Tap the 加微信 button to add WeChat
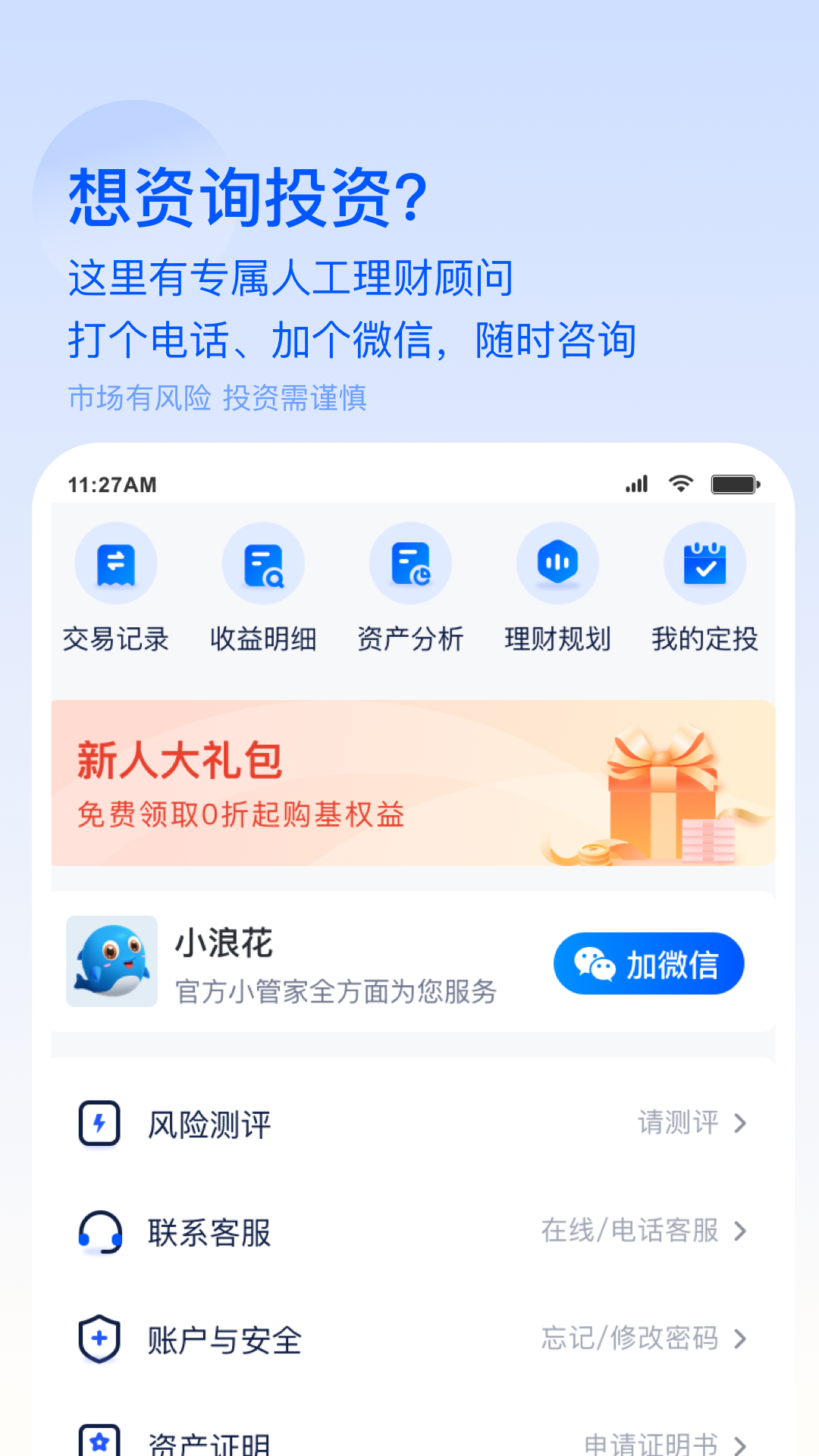 point(648,963)
